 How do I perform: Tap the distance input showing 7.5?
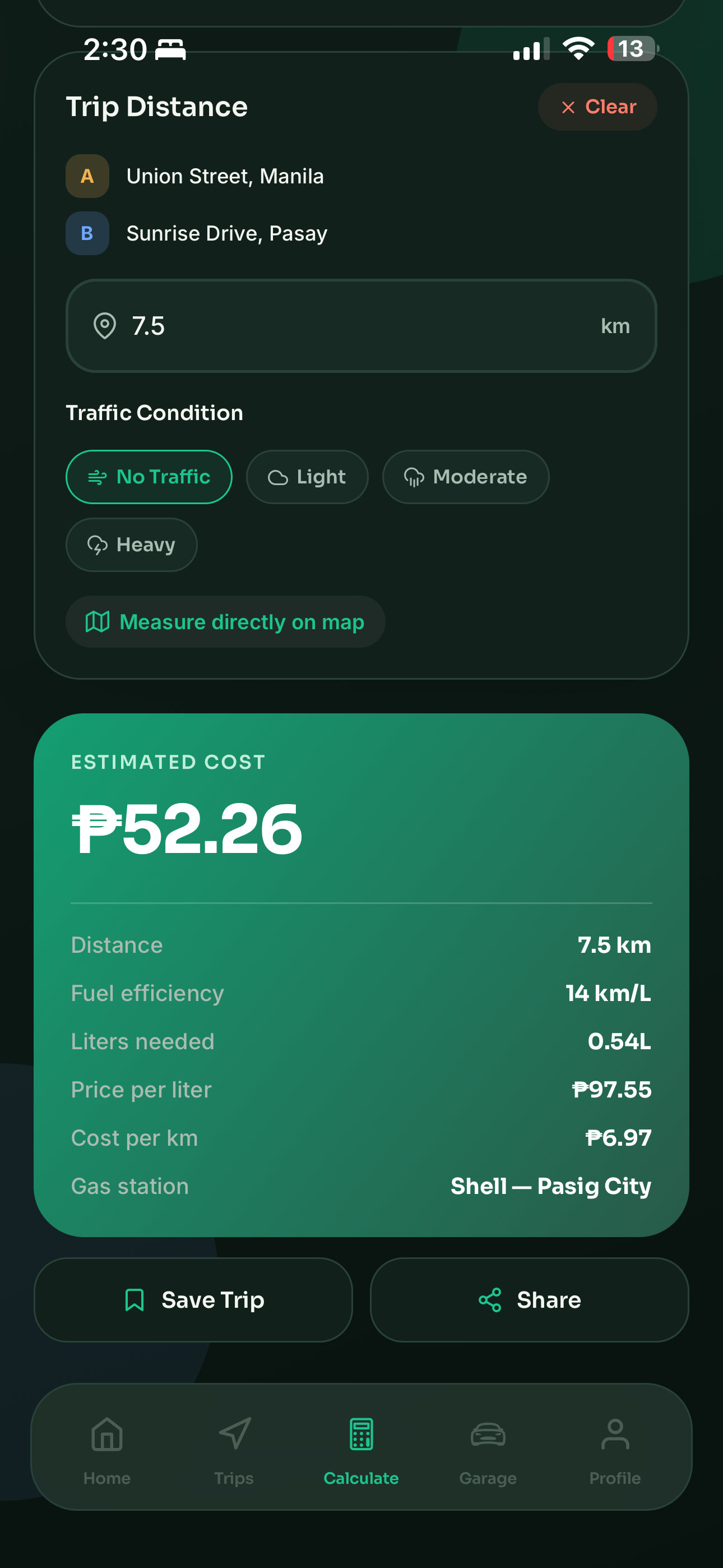pyautogui.click(x=361, y=326)
